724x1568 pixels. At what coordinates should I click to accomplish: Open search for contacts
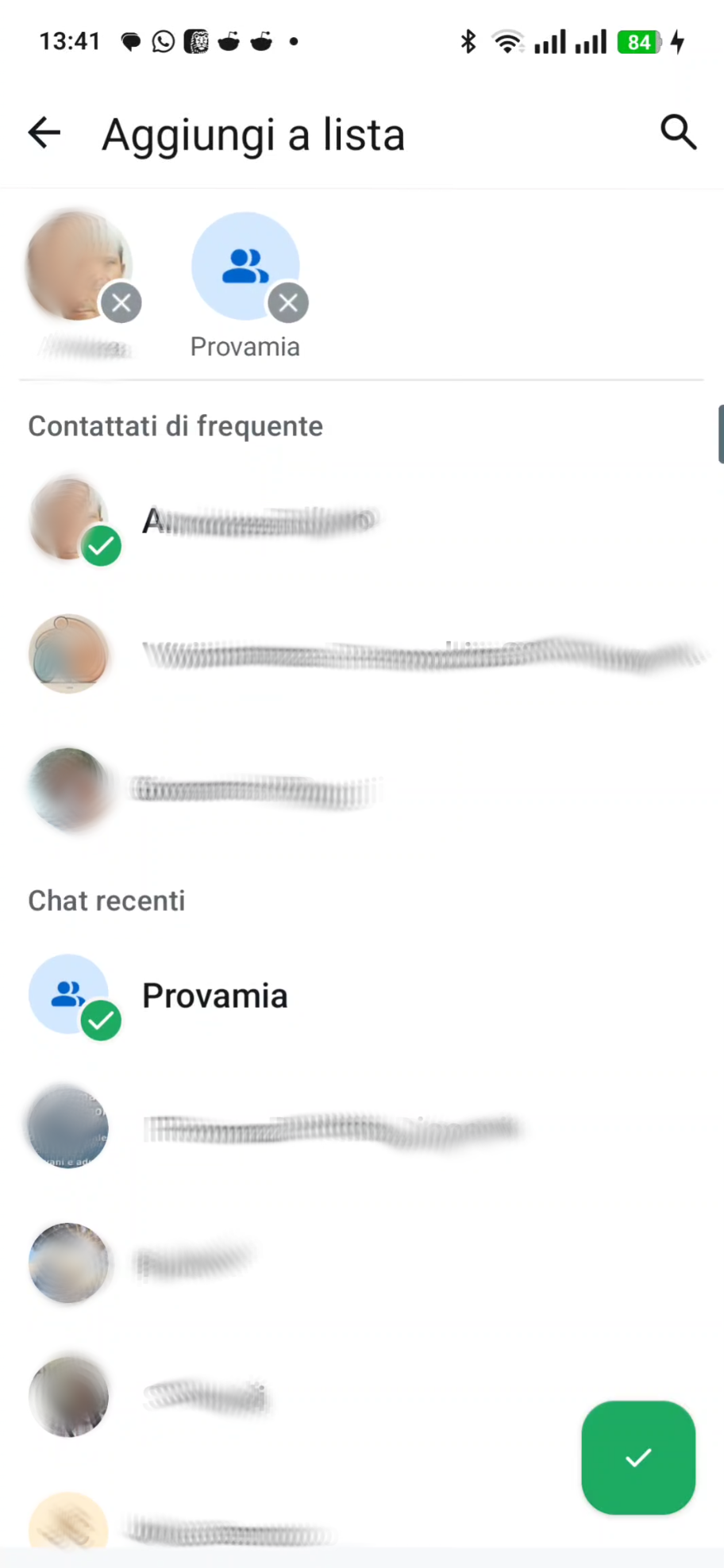click(x=678, y=133)
